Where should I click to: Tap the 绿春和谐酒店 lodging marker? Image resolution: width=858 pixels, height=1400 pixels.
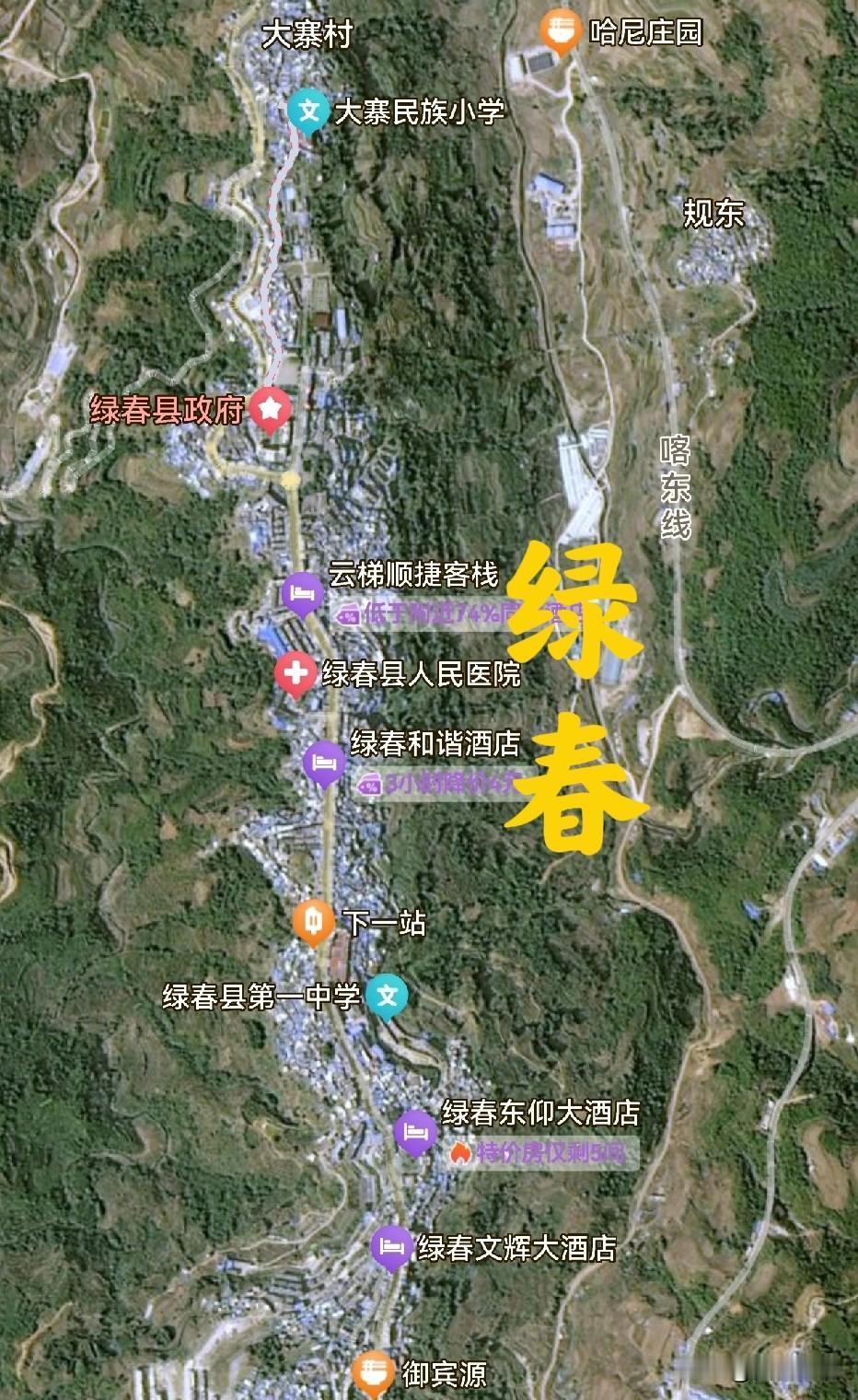pyautogui.click(x=322, y=760)
